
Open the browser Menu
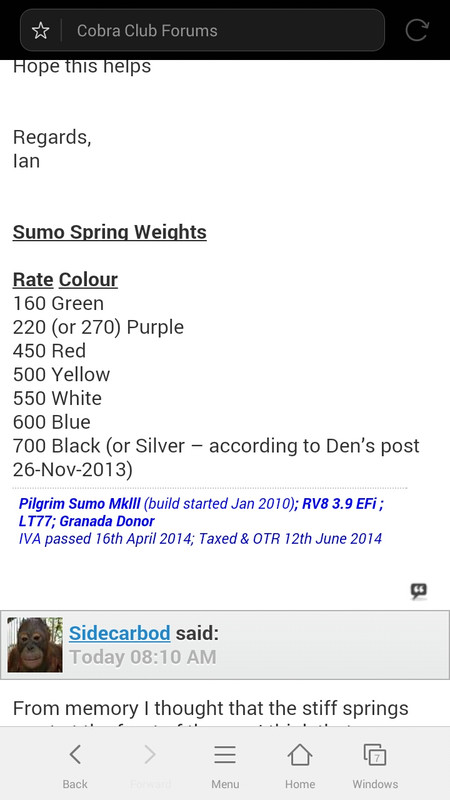[x=225, y=766]
